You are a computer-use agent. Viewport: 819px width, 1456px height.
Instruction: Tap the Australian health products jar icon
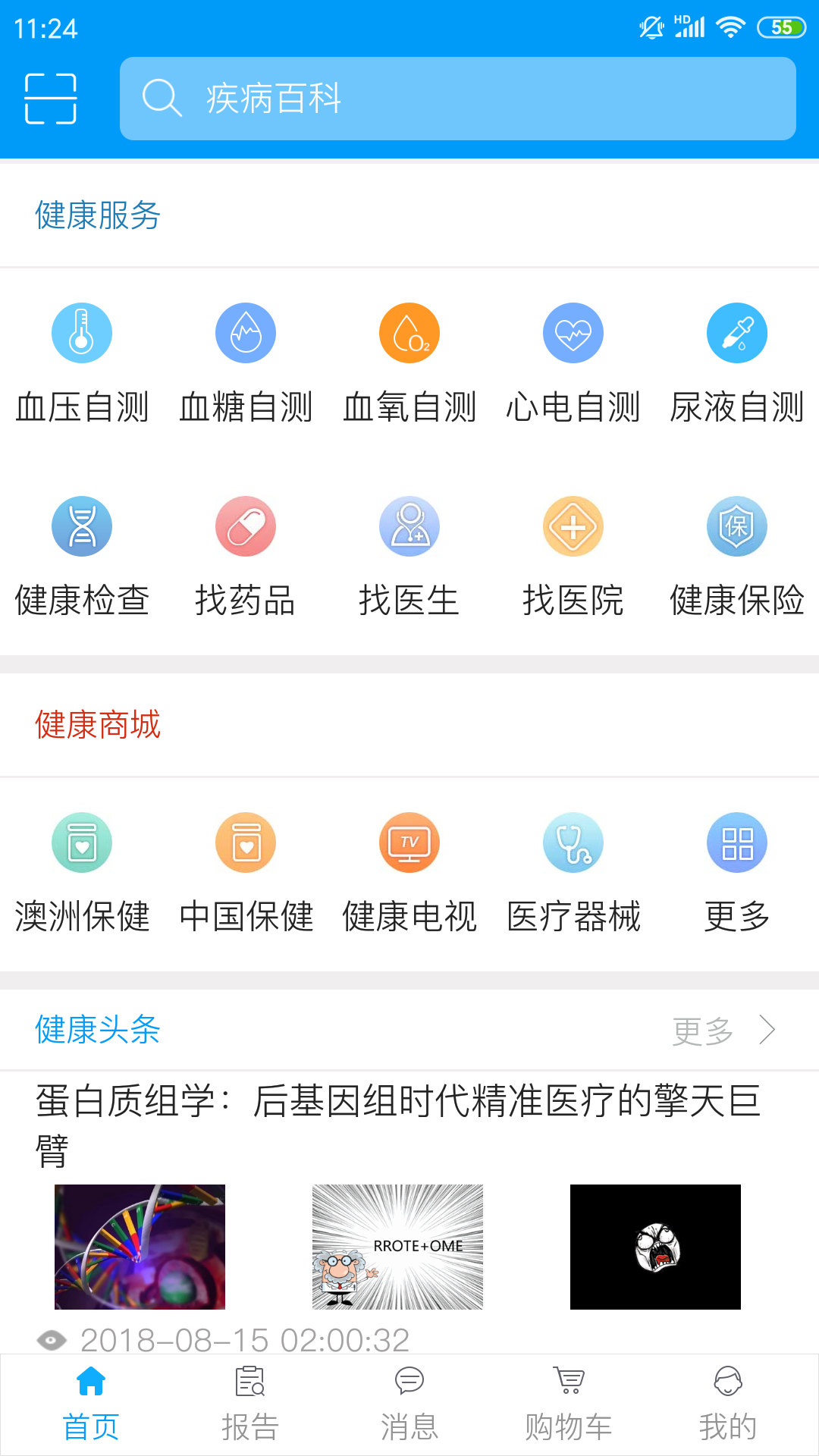[82, 842]
